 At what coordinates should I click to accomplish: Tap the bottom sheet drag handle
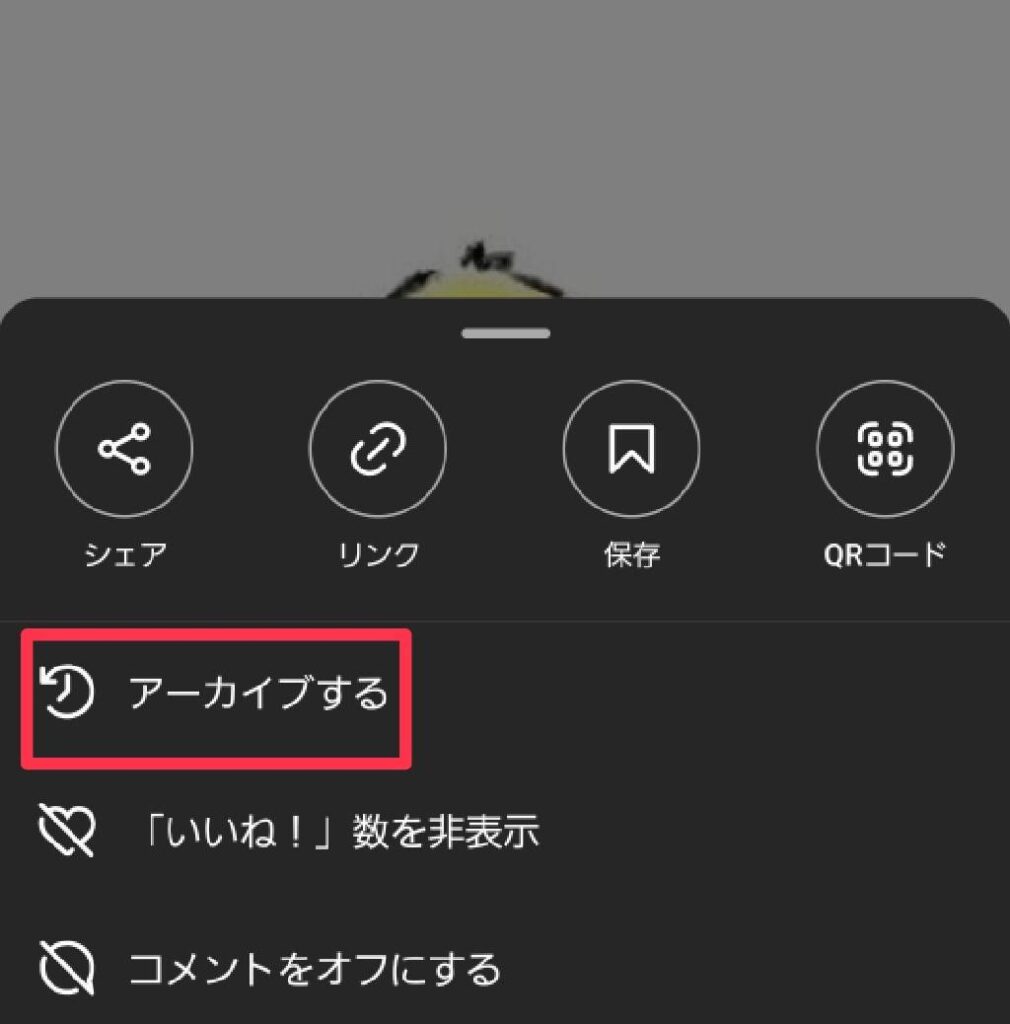[x=505, y=334]
